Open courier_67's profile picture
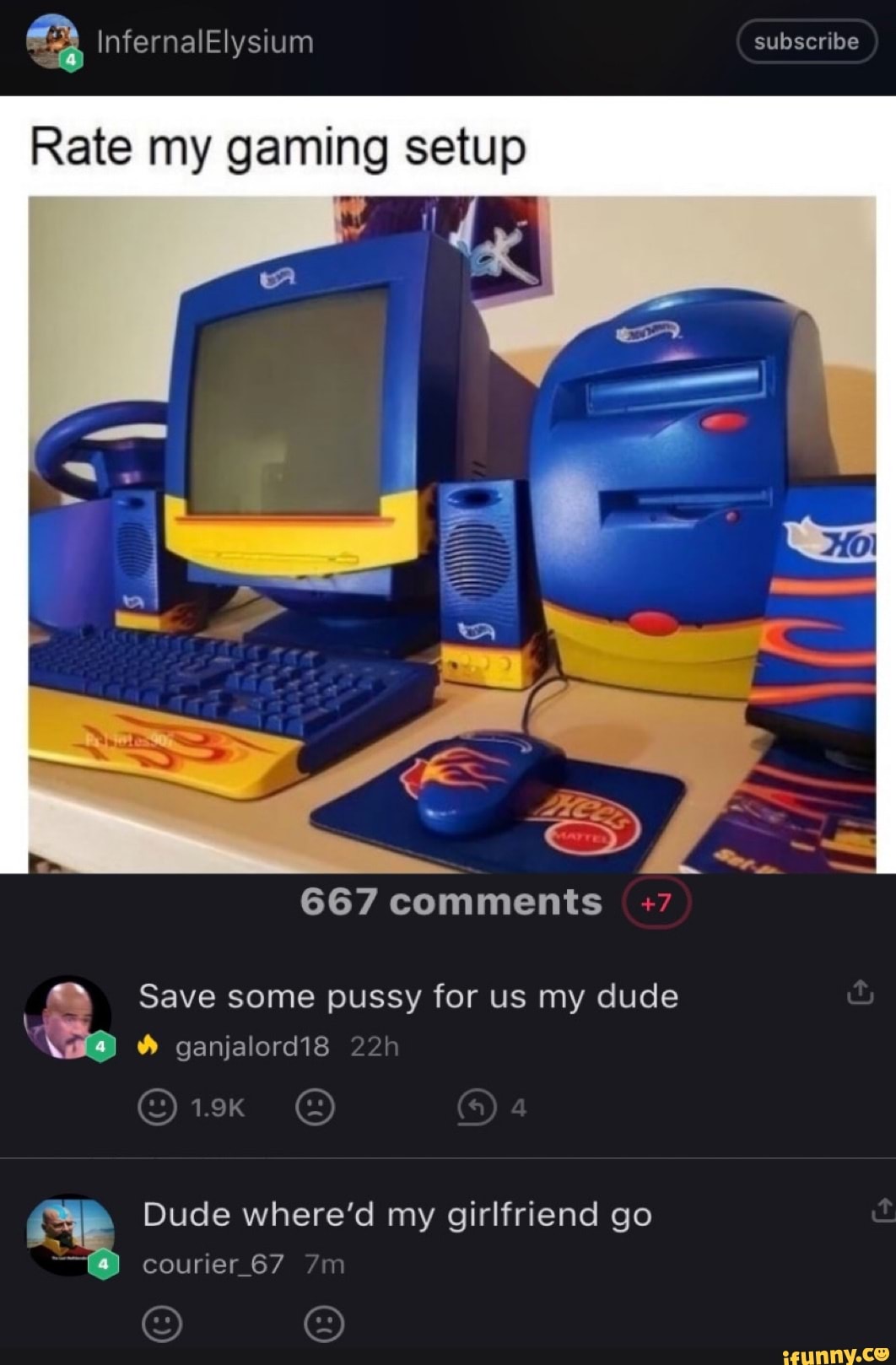 70,1235
